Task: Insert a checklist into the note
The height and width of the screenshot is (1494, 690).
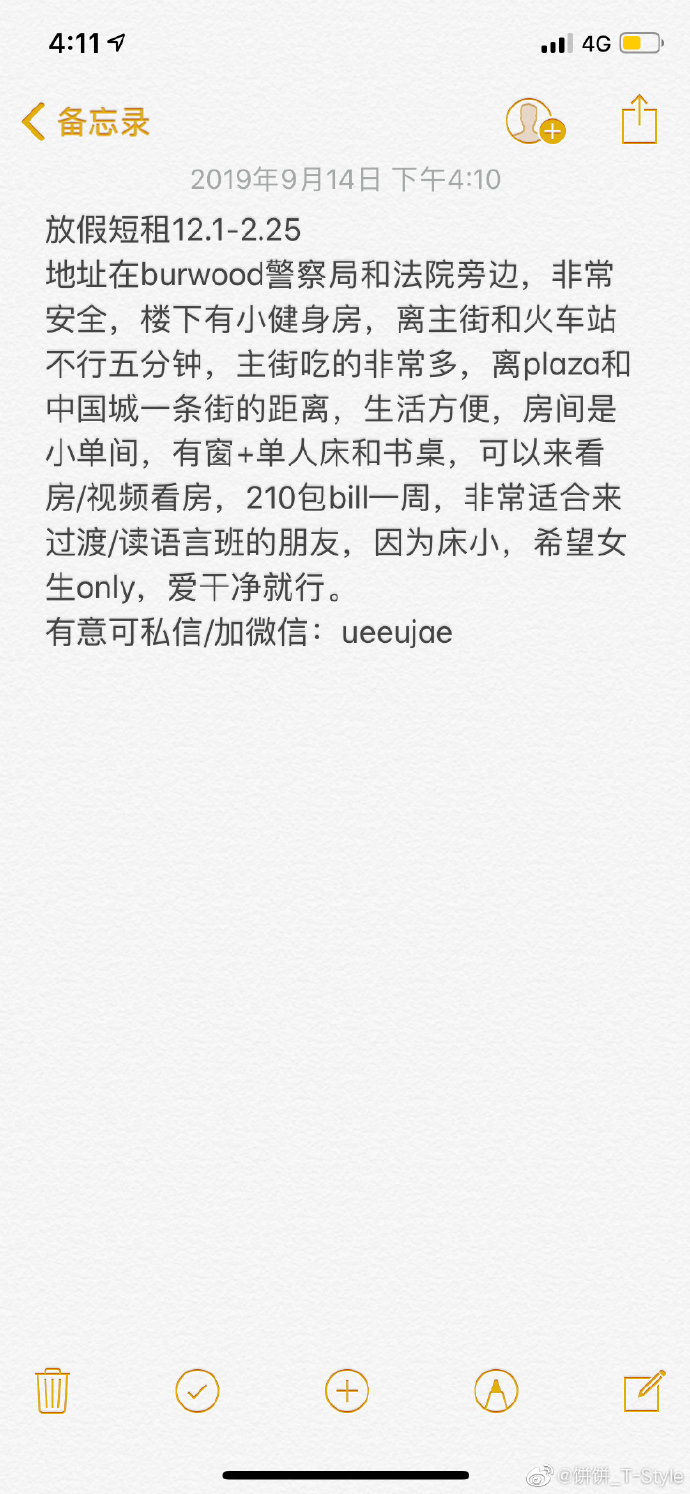Action: [x=197, y=1390]
